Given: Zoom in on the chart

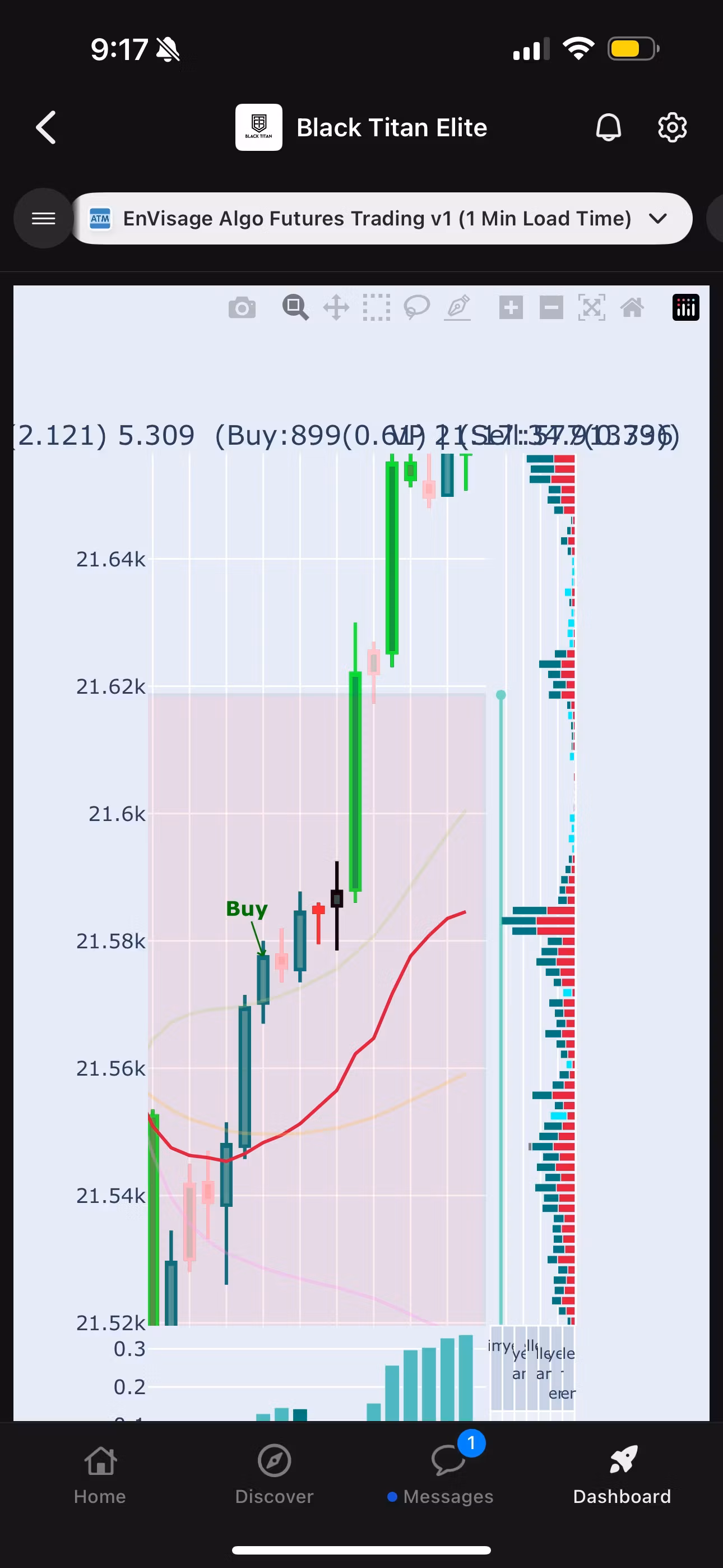Looking at the screenshot, I should [x=511, y=307].
